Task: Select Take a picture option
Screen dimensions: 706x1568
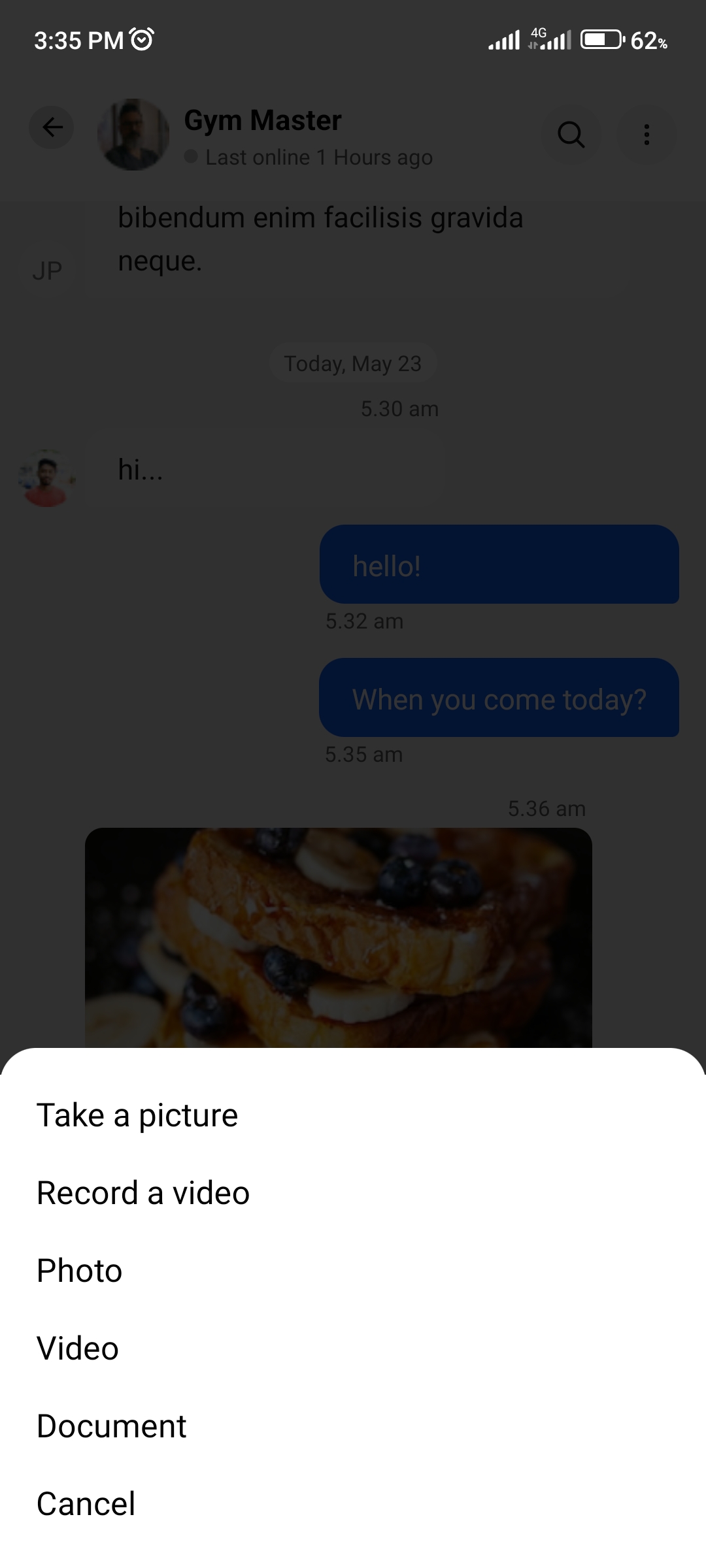Action: pyautogui.click(x=137, y=1115)
